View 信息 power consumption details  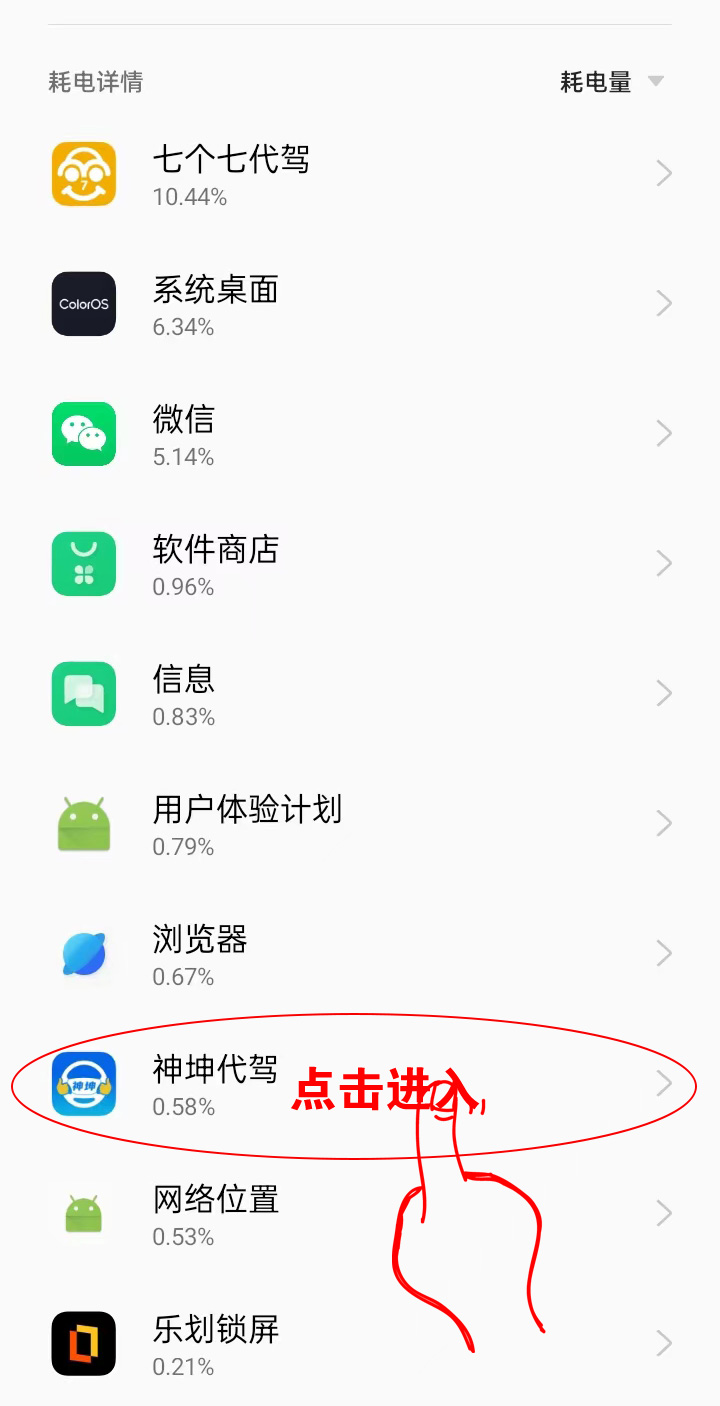360,694
